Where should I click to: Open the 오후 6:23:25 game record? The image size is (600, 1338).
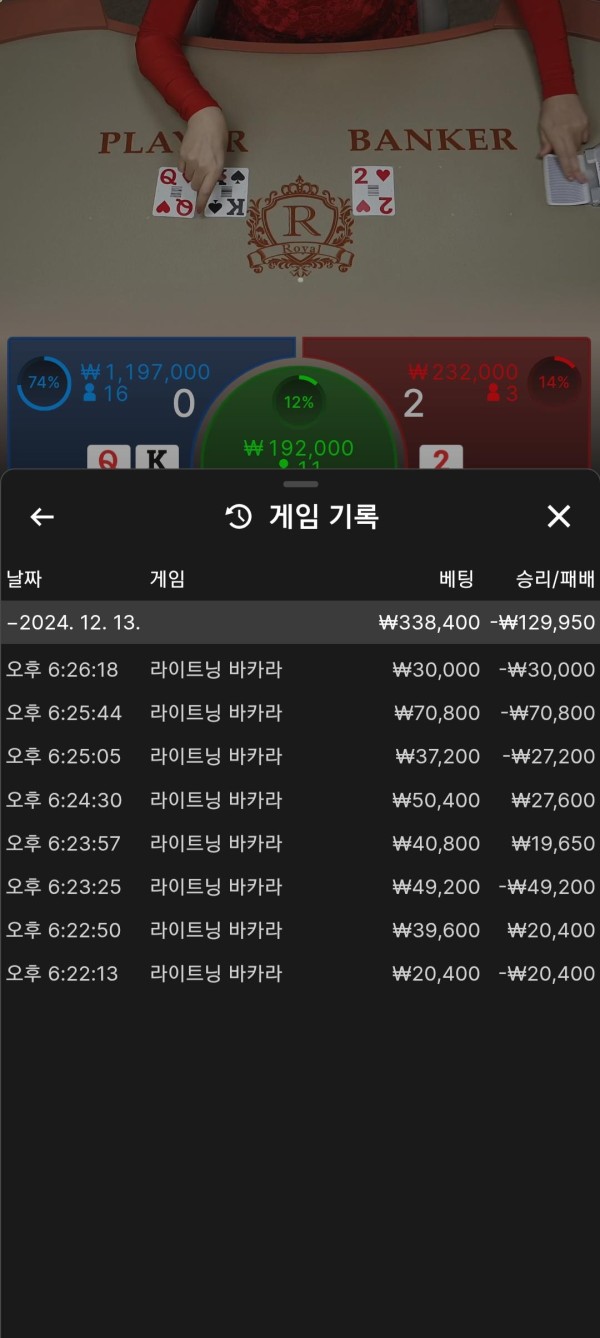coord(300,887)
